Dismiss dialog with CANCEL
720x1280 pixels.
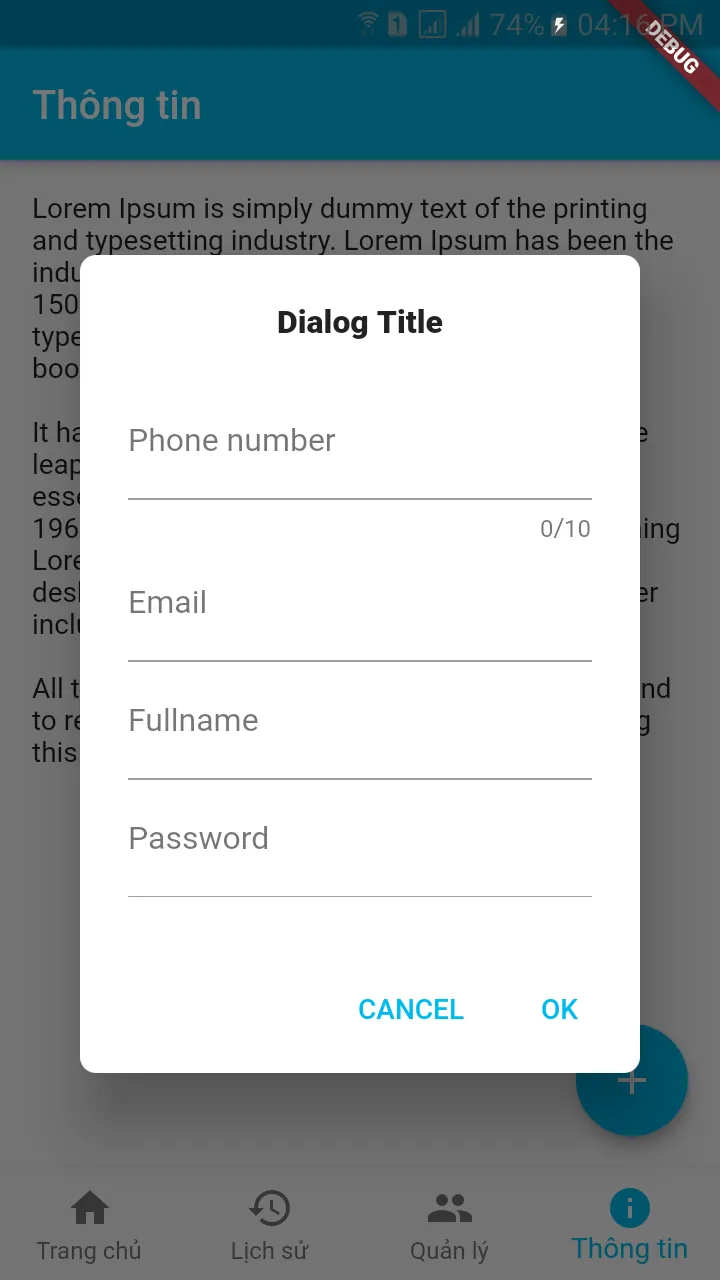[411, 1009]
